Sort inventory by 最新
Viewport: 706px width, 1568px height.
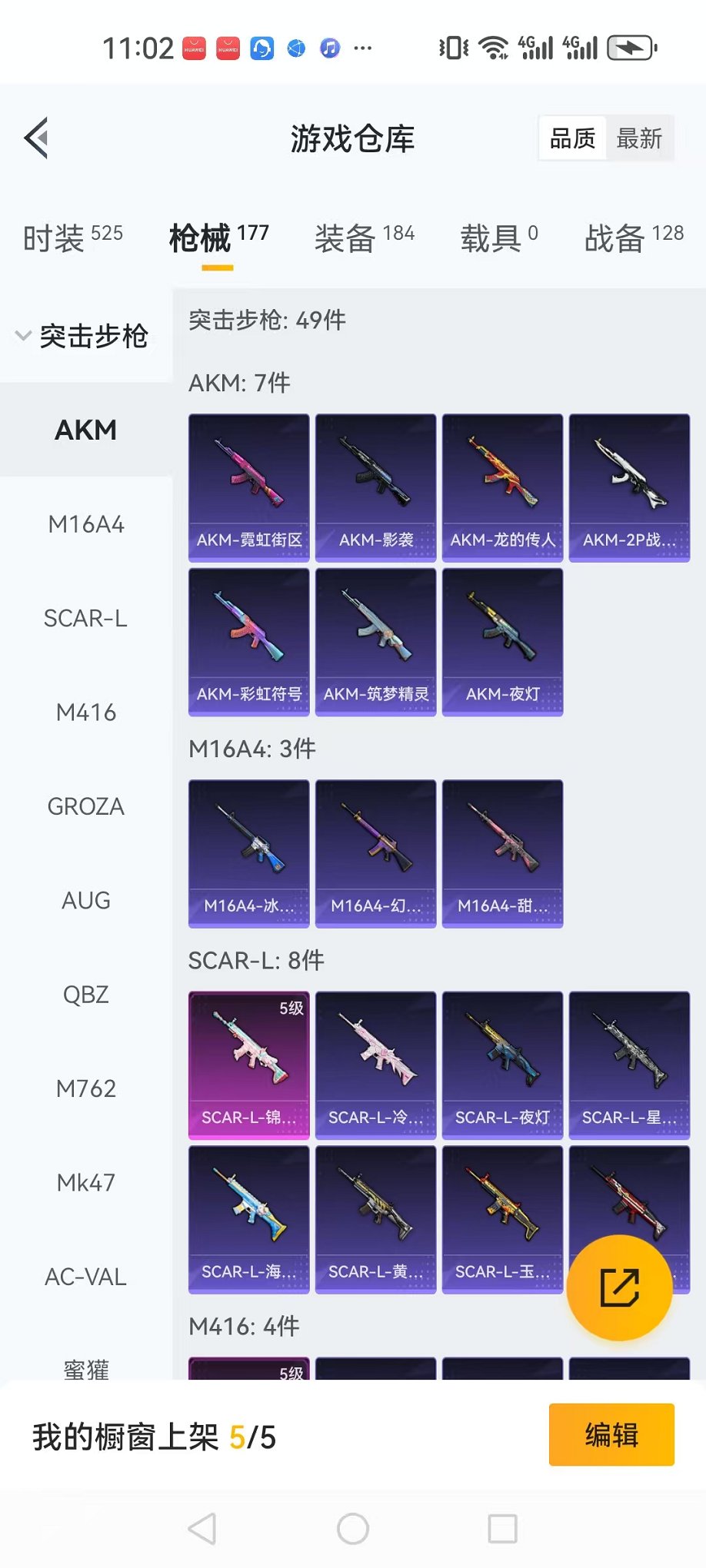pos(639,139)
